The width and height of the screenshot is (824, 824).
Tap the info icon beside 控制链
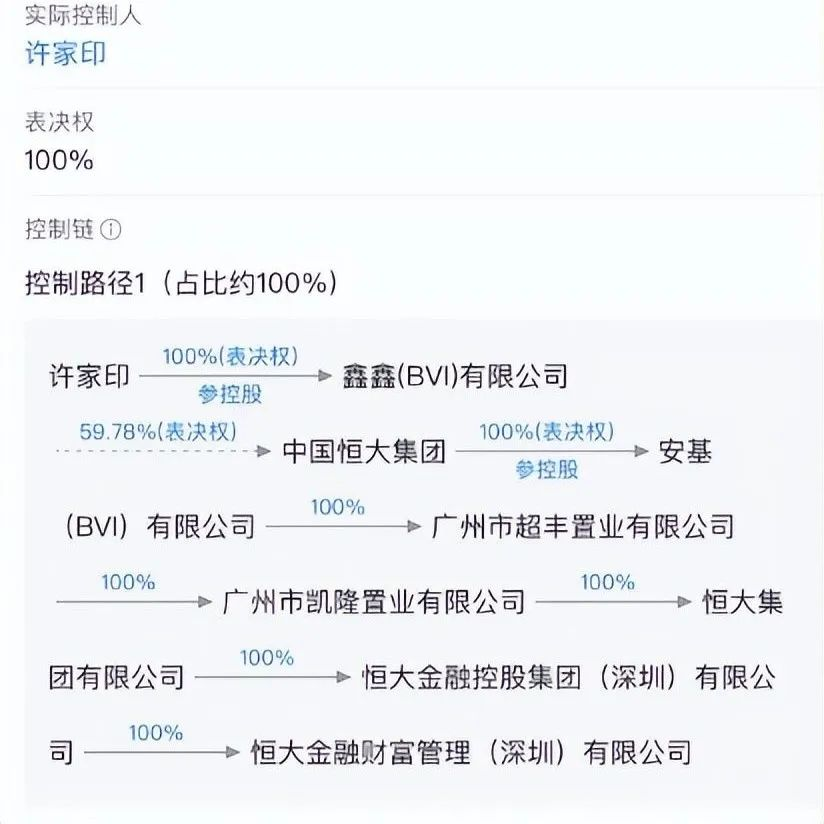point(111,230)
